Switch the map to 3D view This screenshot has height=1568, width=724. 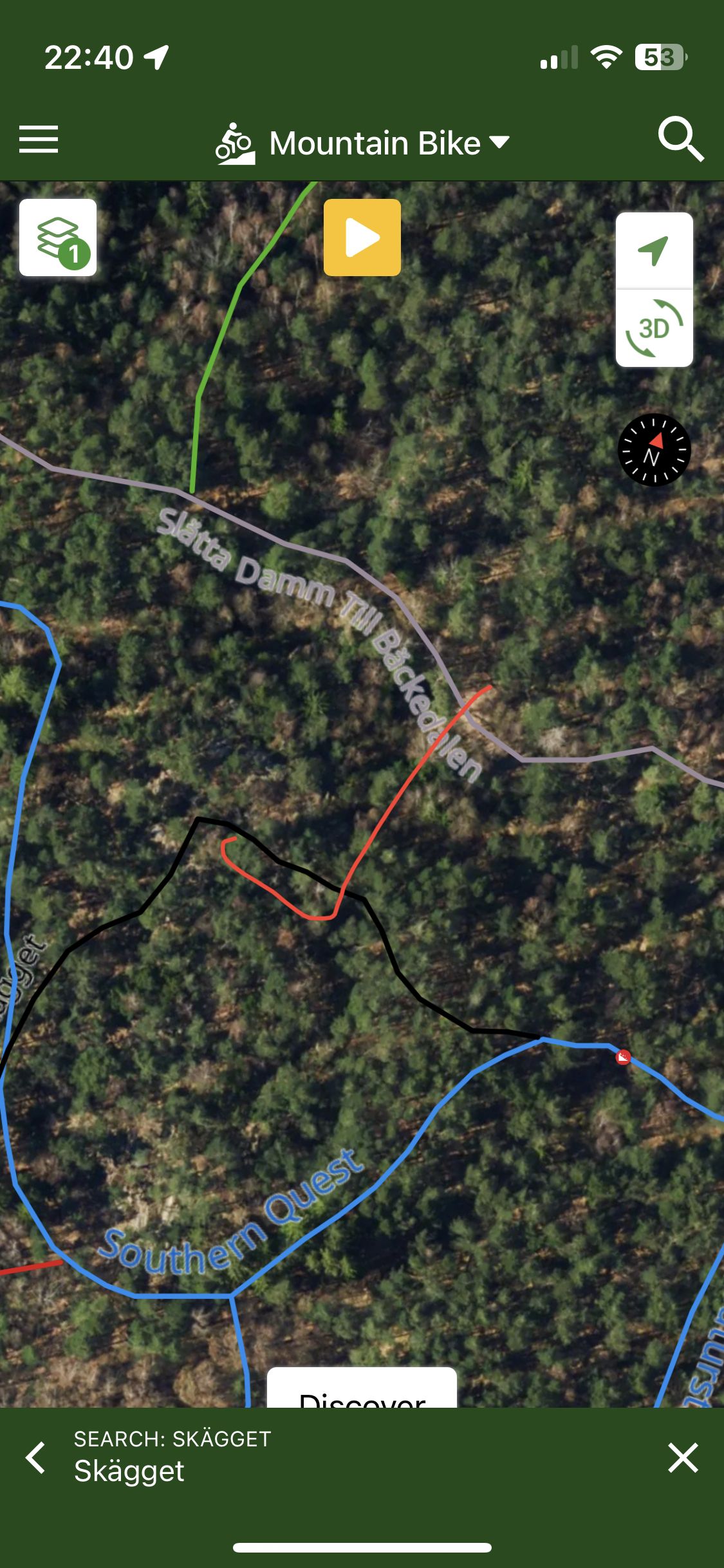654,328
